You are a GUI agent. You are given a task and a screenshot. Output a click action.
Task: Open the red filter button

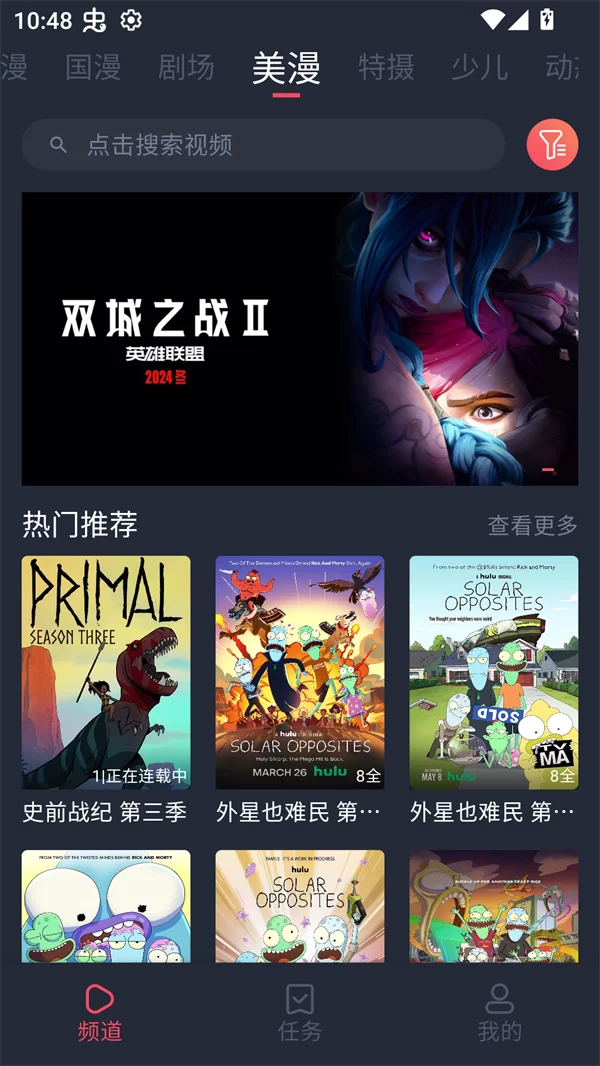[552, 145]
